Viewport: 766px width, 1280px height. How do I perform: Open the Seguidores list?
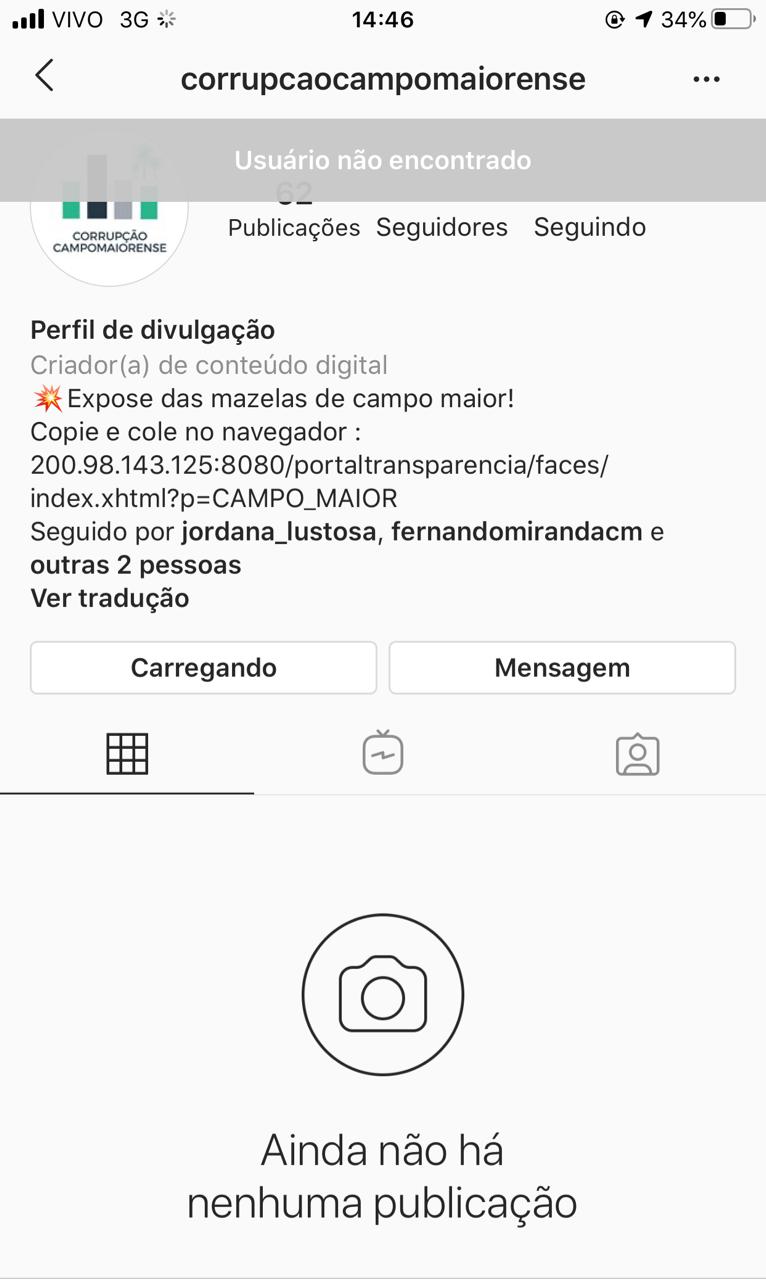[442, 227]
